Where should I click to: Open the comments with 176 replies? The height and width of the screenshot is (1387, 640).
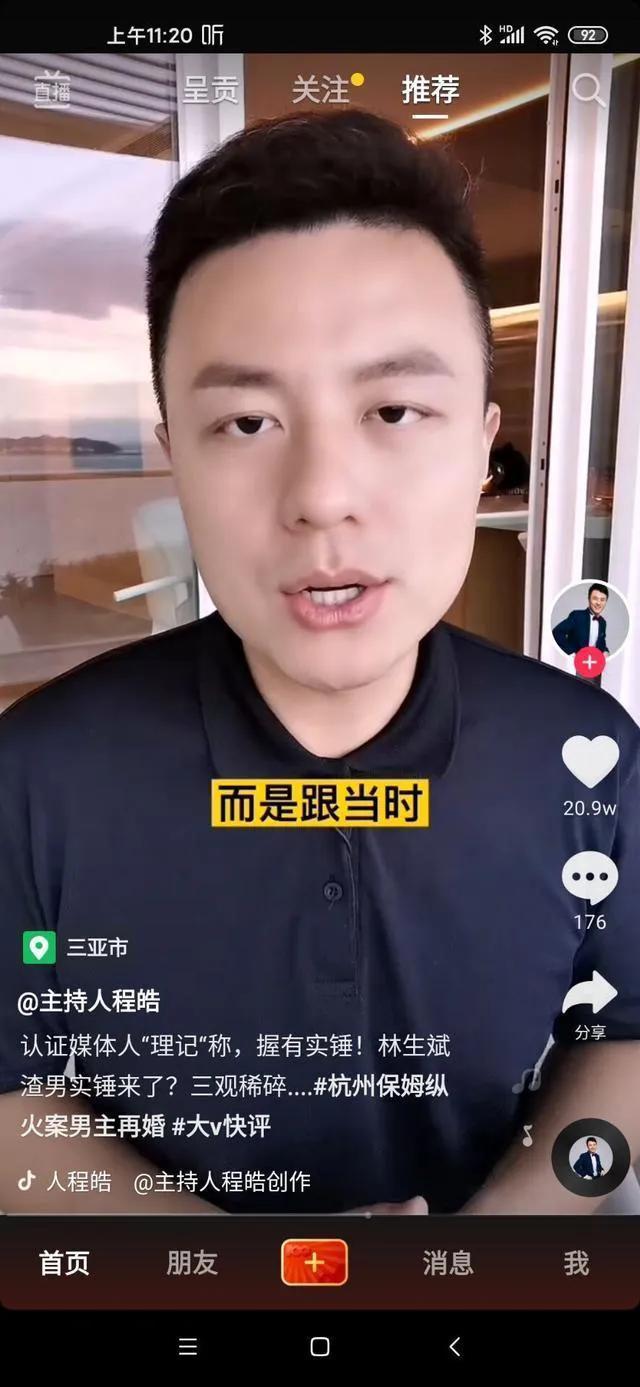[590, 879]
